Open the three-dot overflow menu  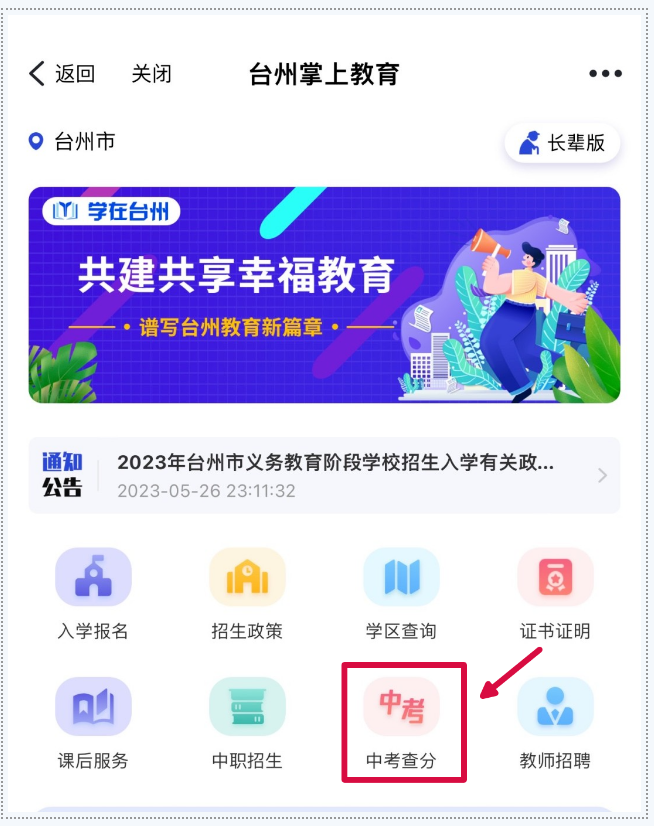pos(605,73)
